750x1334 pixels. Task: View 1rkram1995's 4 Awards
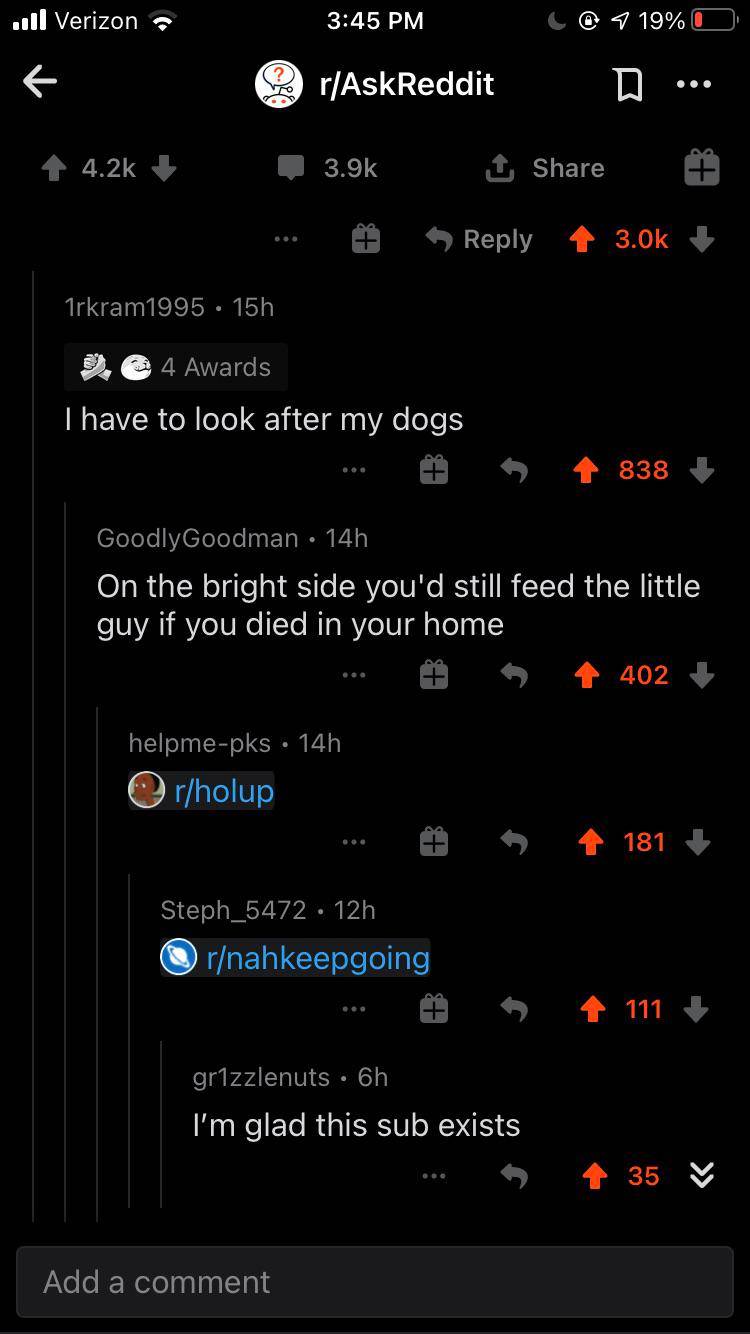pyautogui.click(x=177, y=367)
